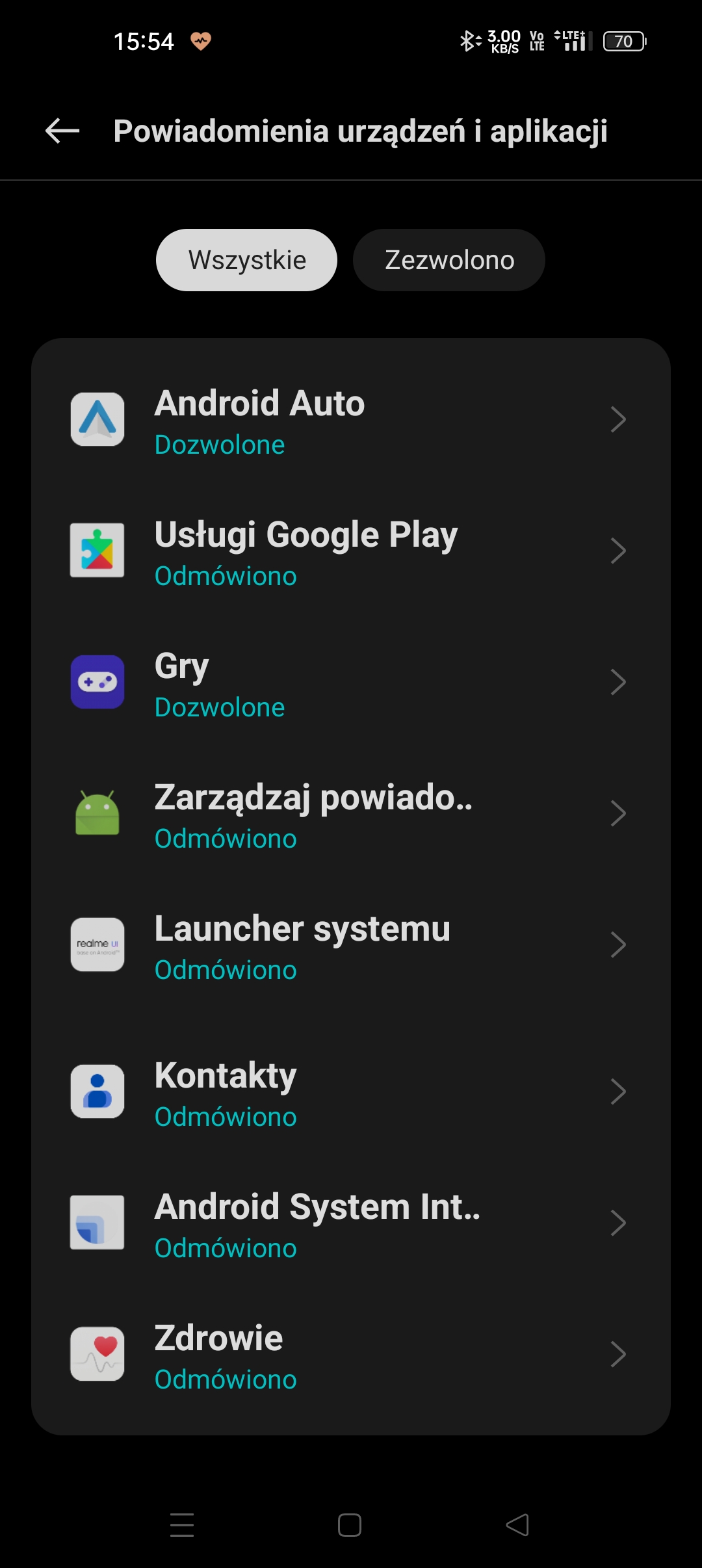Open the Gry entry
The image size is (702, 1568).
pos(351,683)
